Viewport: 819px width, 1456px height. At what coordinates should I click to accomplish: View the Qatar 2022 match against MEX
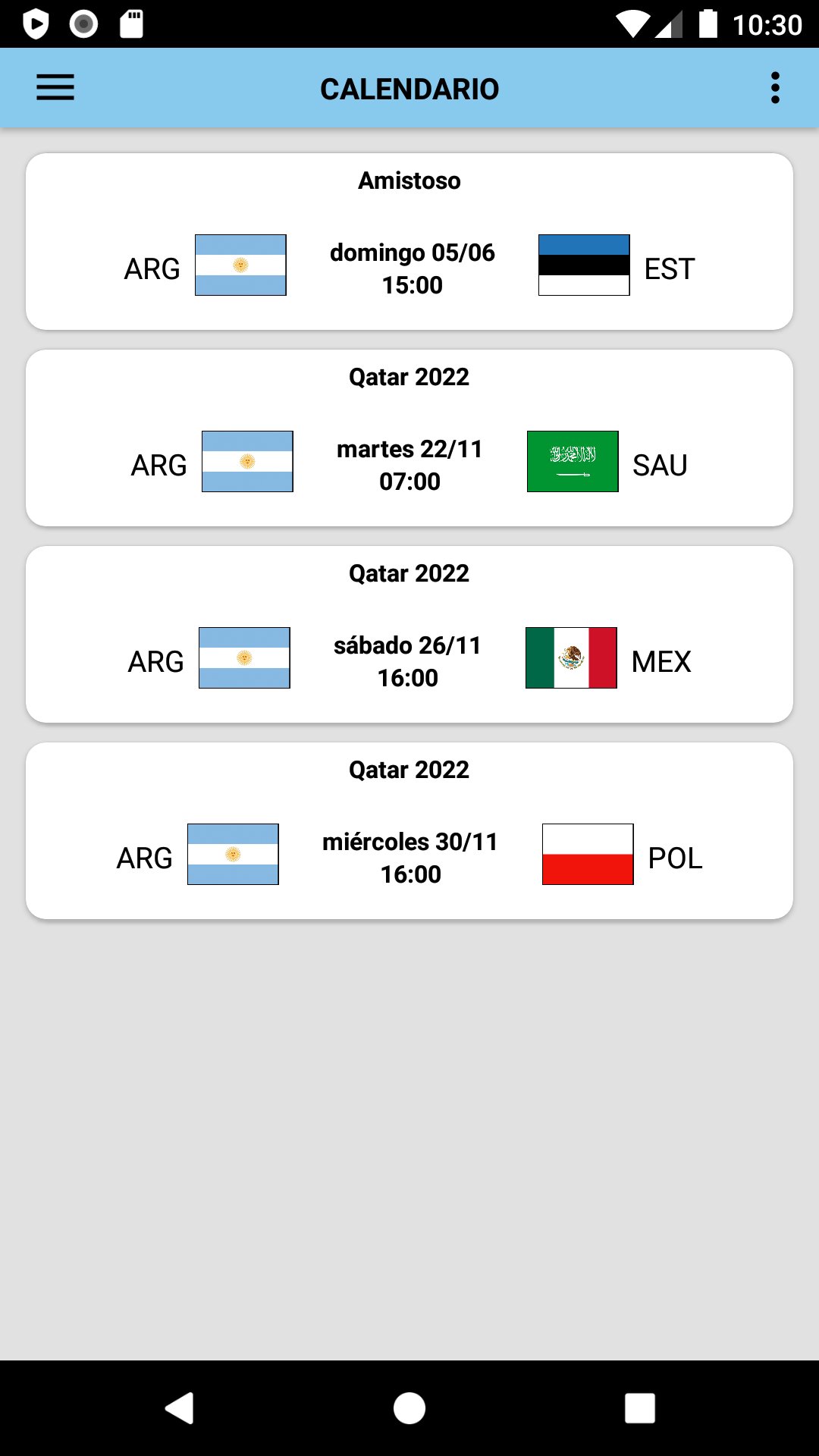coord(409,635)
